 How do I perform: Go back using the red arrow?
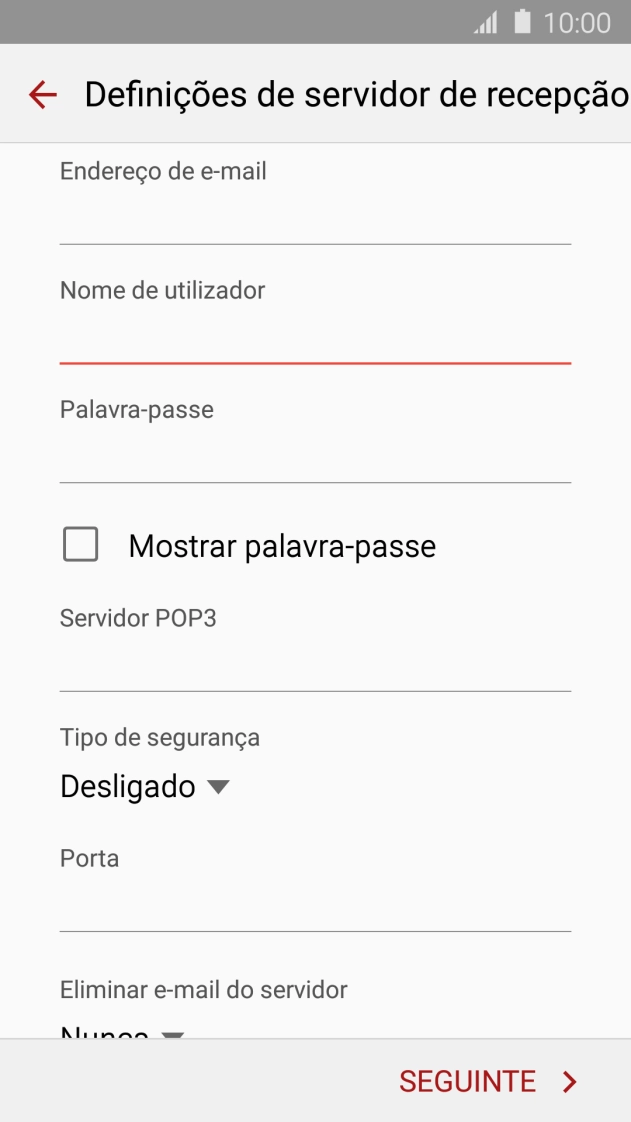click(x=43, y=95)
